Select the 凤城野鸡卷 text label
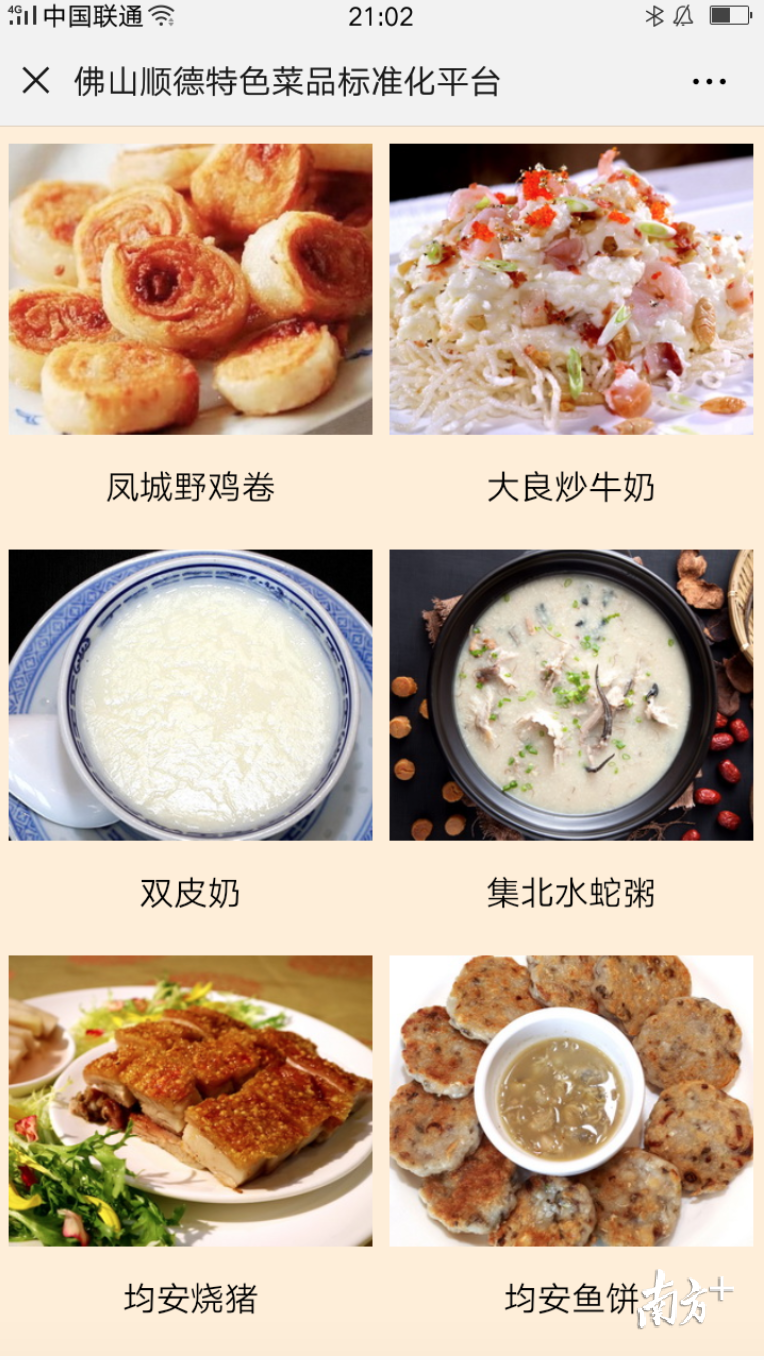Image resolution: width=764 pixels, height=1360 pixels. (x=190, y=485)
